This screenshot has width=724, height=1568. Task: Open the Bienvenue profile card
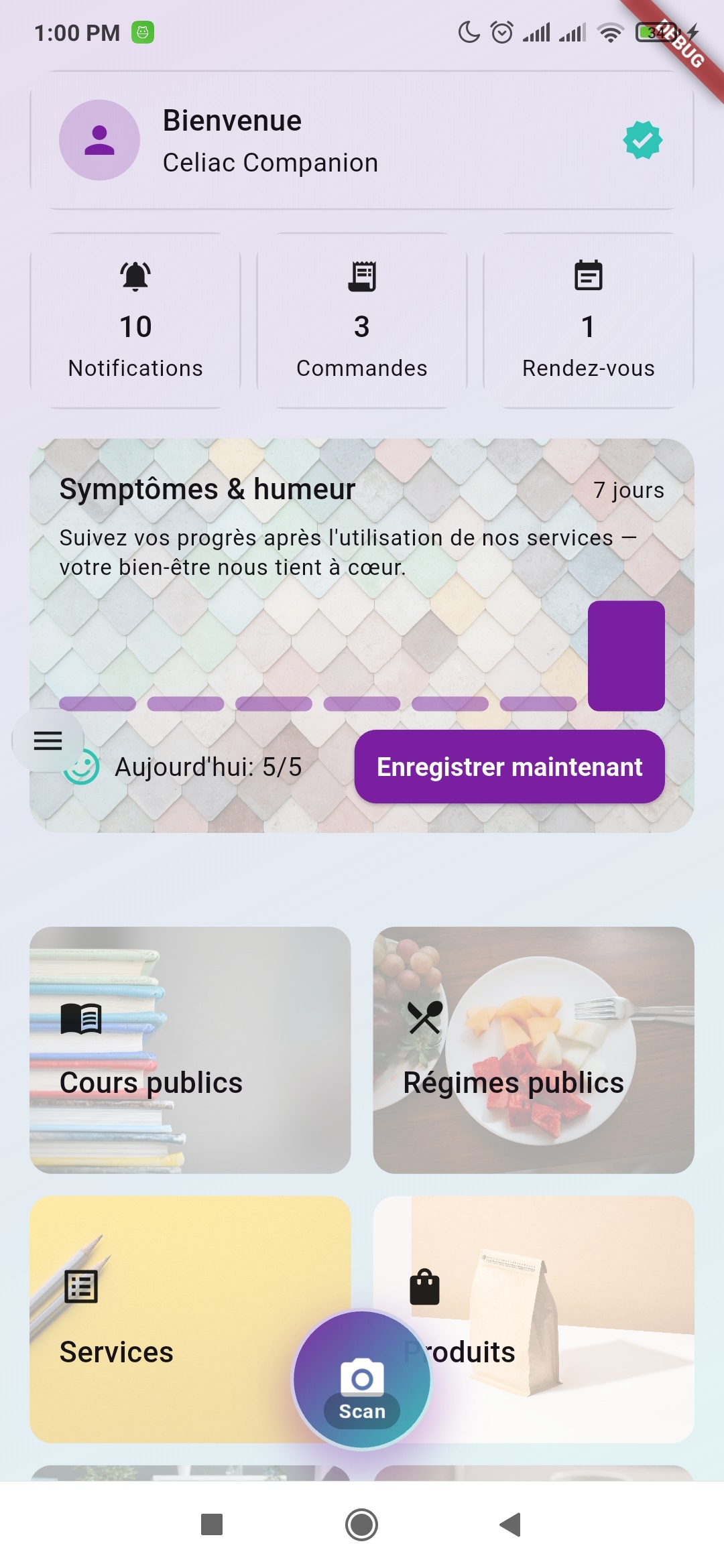pyautogui.click(x=362, y=140)
